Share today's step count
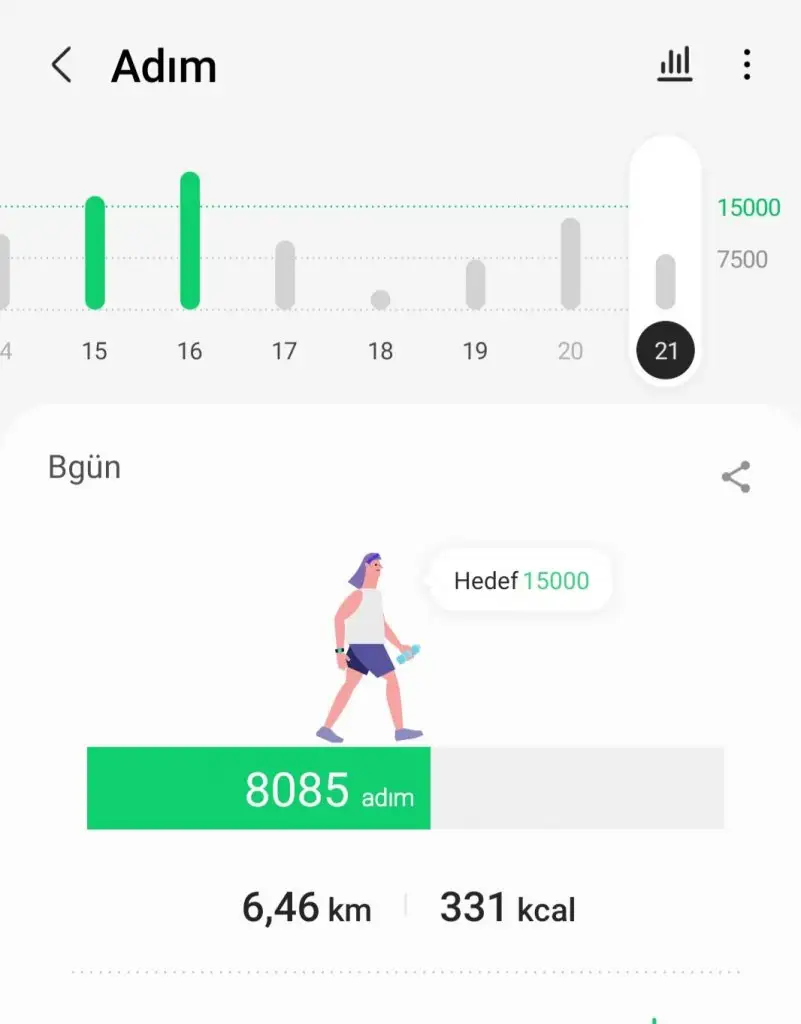Screen dimensions: 801x1024 click(x=736, y=477)
